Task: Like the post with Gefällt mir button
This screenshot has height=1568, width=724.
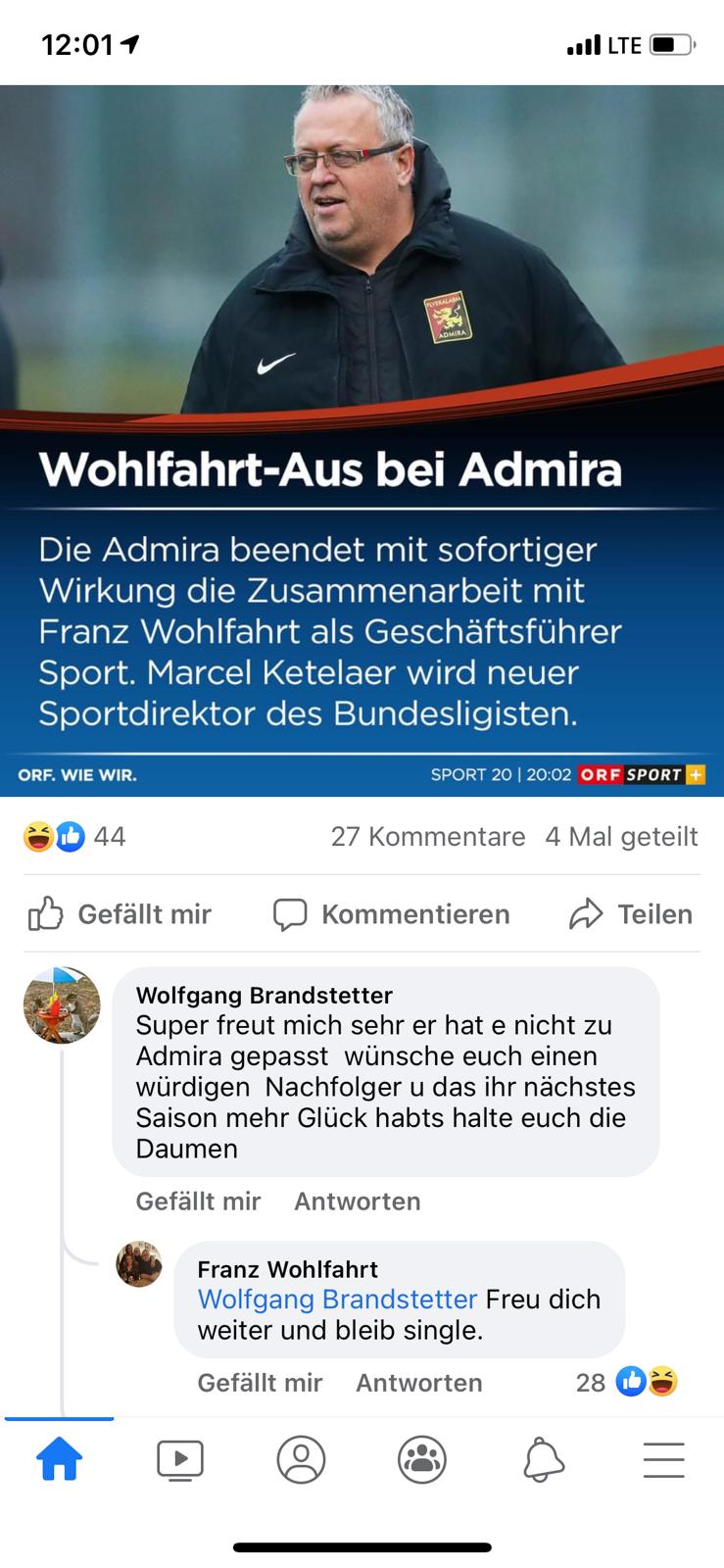Action: (120, 913)
